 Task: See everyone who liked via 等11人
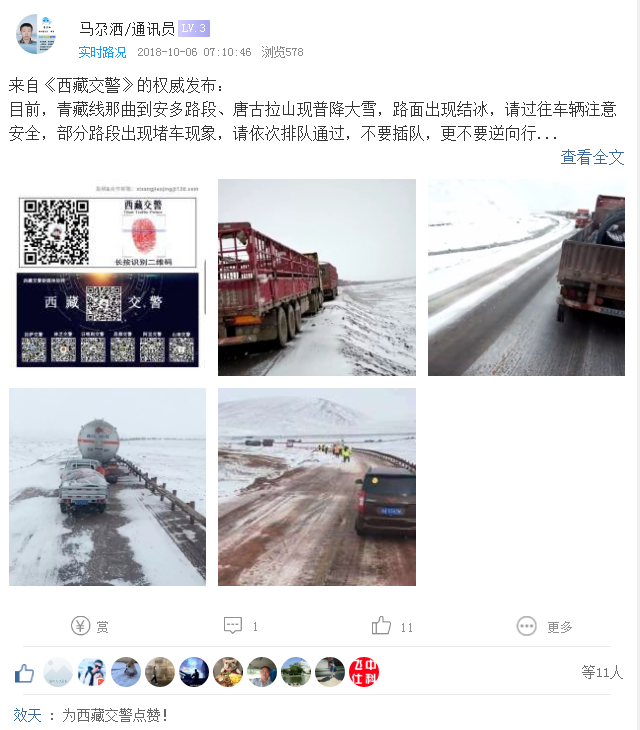click(x=602, y=672)
